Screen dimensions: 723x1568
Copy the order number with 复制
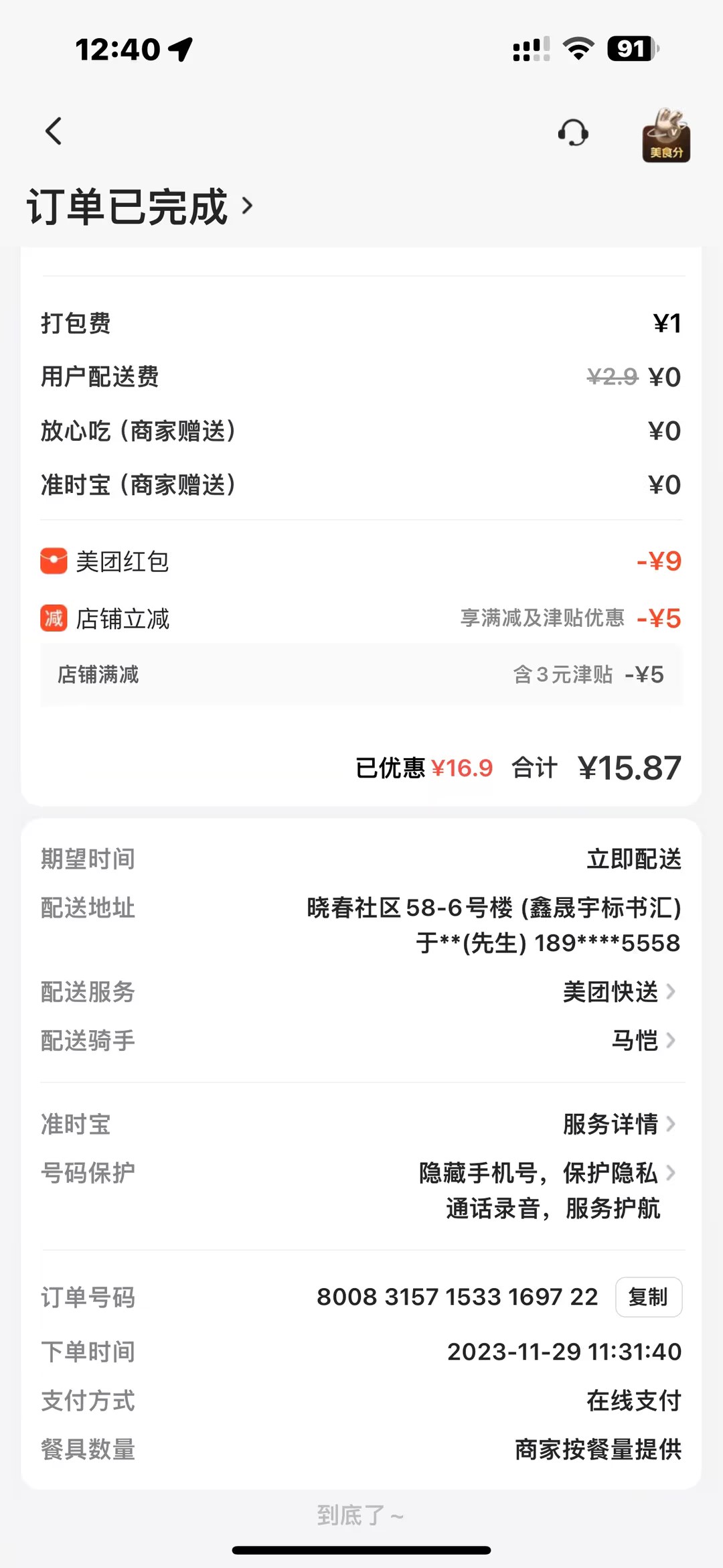click(x=648, y=1297)
